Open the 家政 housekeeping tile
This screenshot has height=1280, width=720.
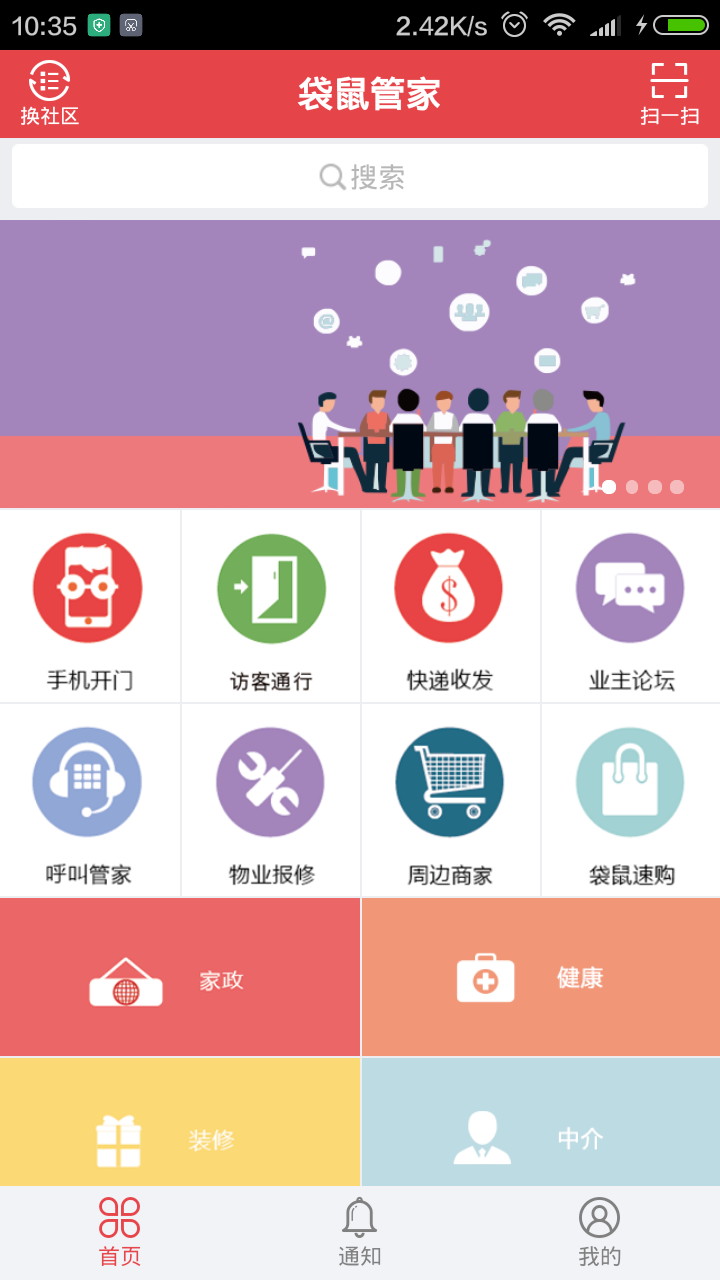click(180, 978)
